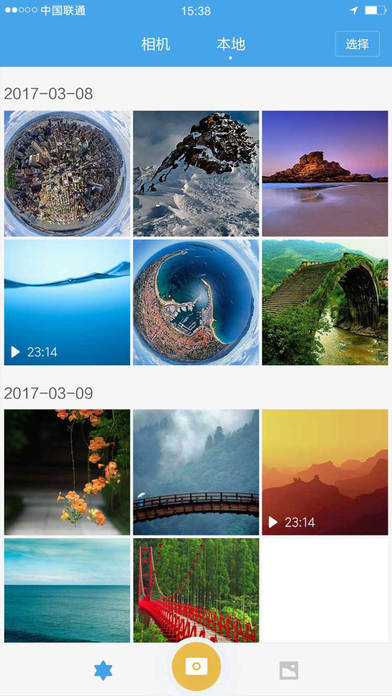This screenshot has height=696, width=392.
Task: Play the blue water video
Action: coord(67,303)
